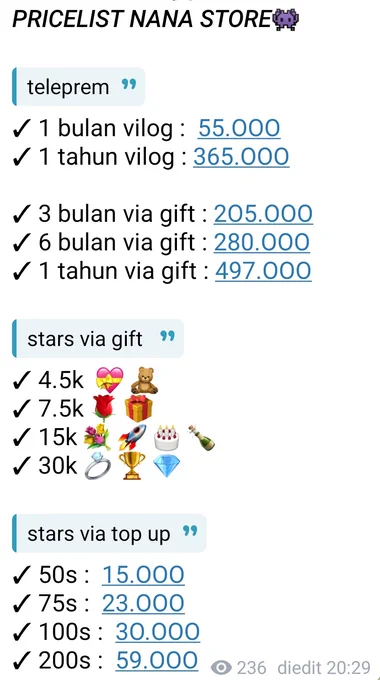
Task: Open the 280.000 underlined link
Action: pos(262,242)
